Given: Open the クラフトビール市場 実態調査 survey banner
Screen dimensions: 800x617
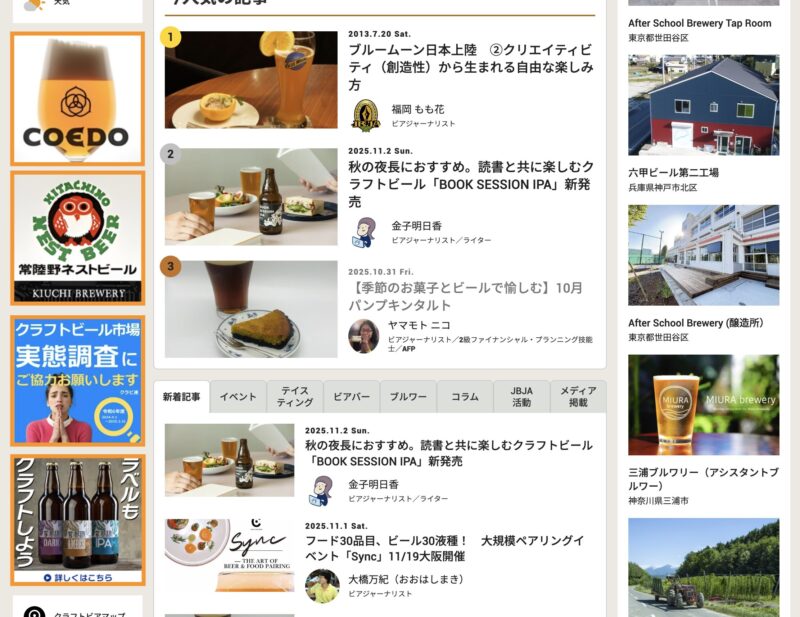Looking at the screenshot, I should (x=77, y=380).
